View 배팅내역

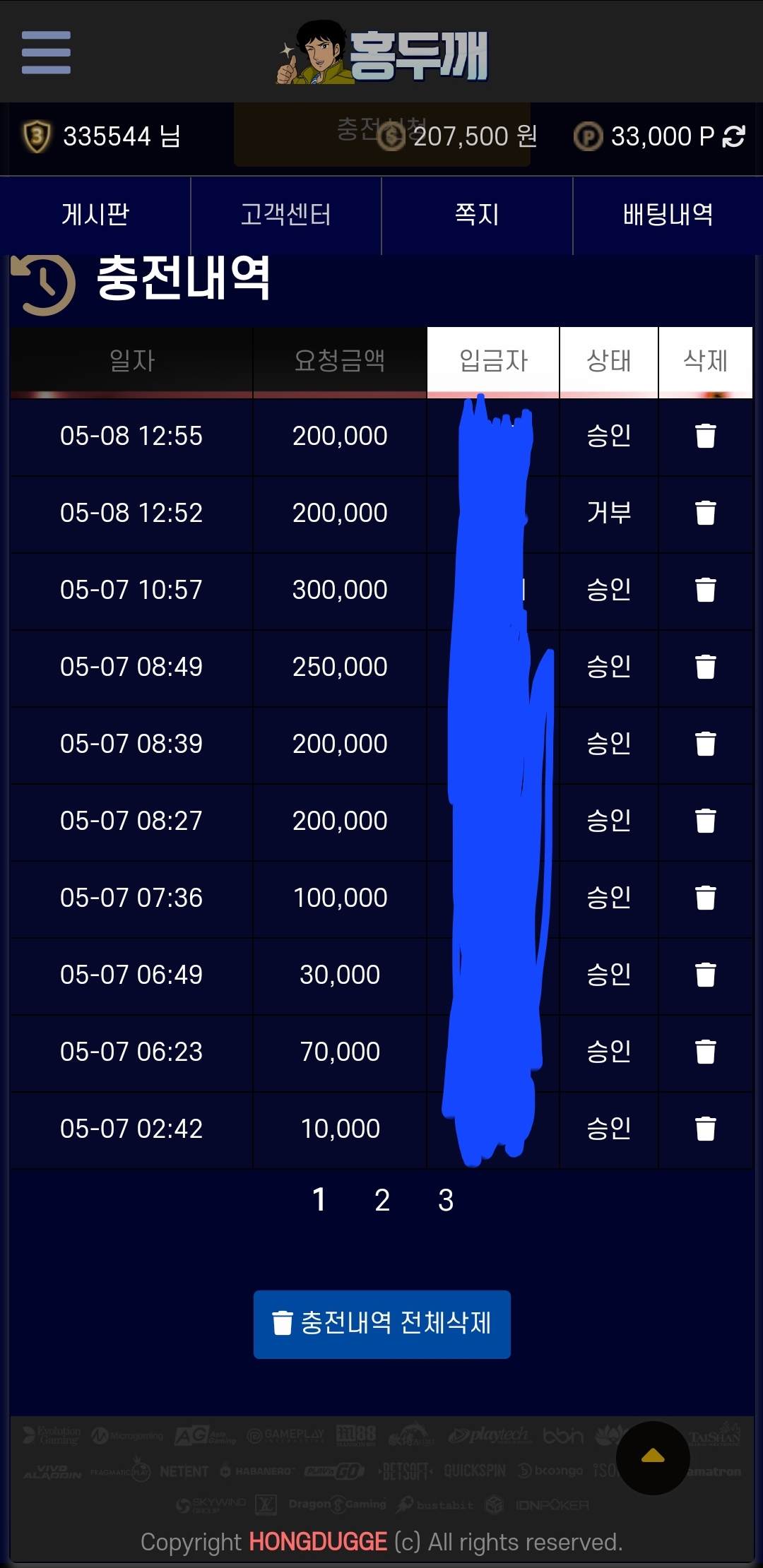tap(668, 215)
